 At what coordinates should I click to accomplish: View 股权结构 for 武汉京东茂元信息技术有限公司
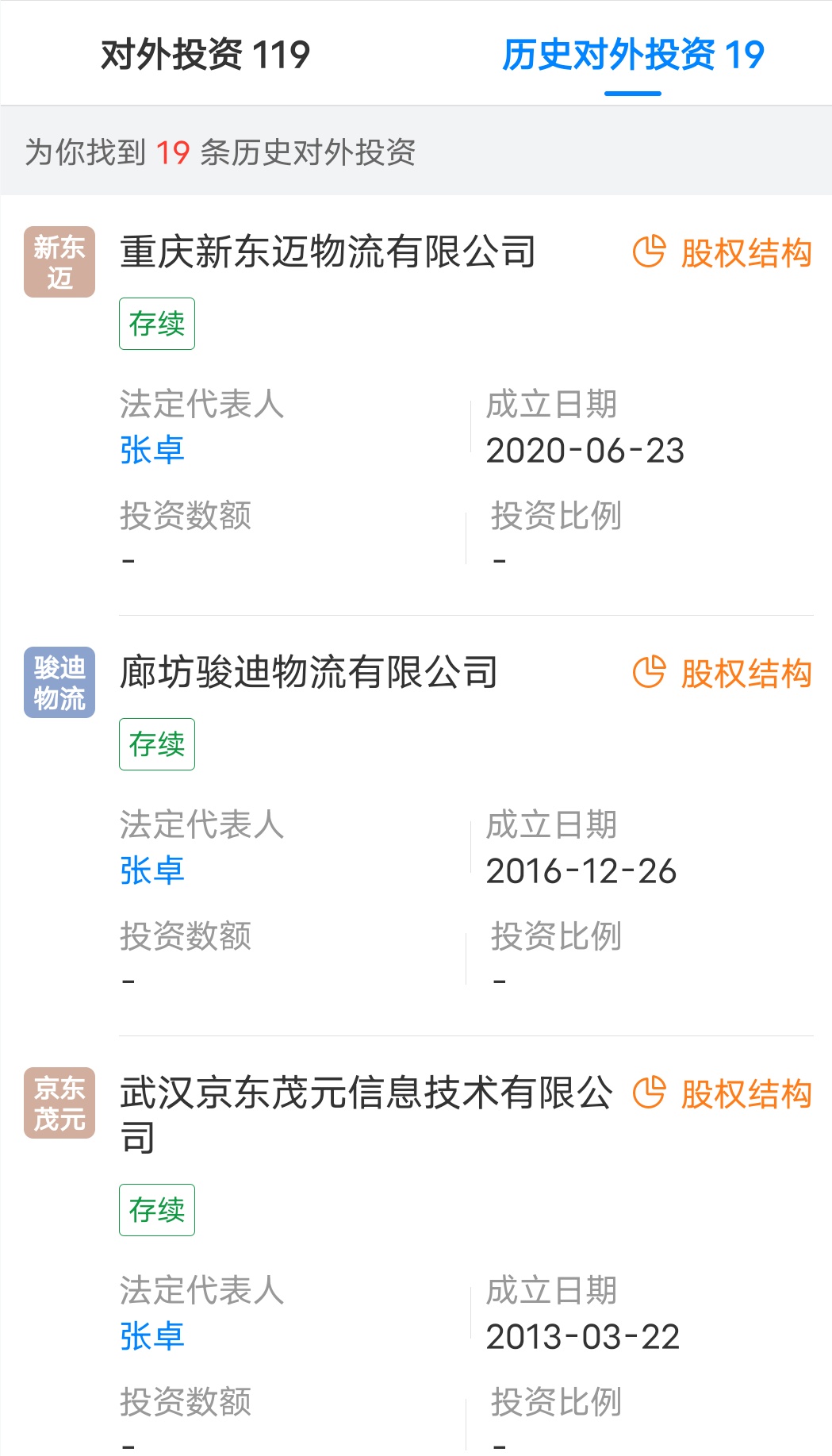723,1094
